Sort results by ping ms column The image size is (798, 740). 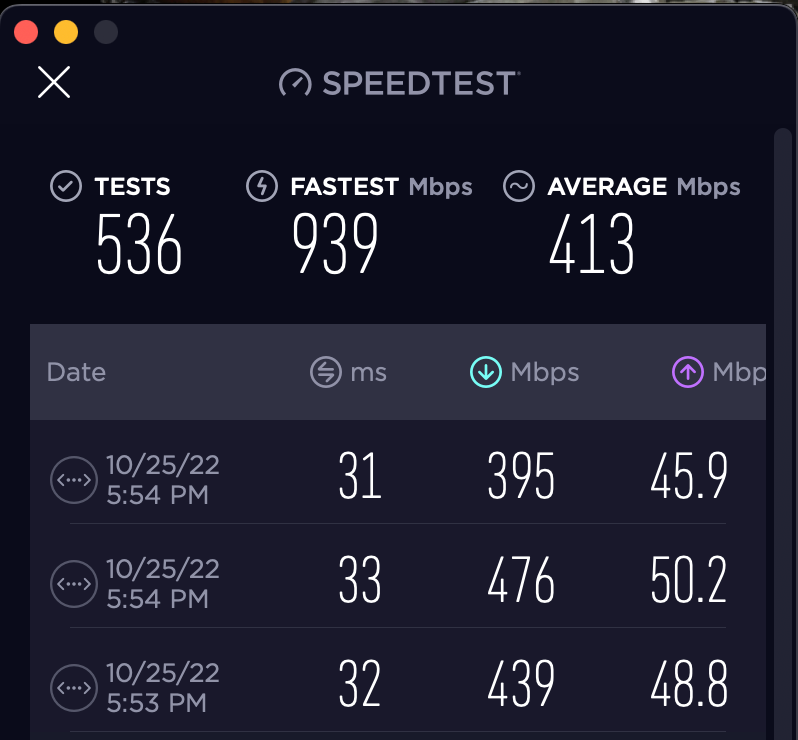(349, 373)
